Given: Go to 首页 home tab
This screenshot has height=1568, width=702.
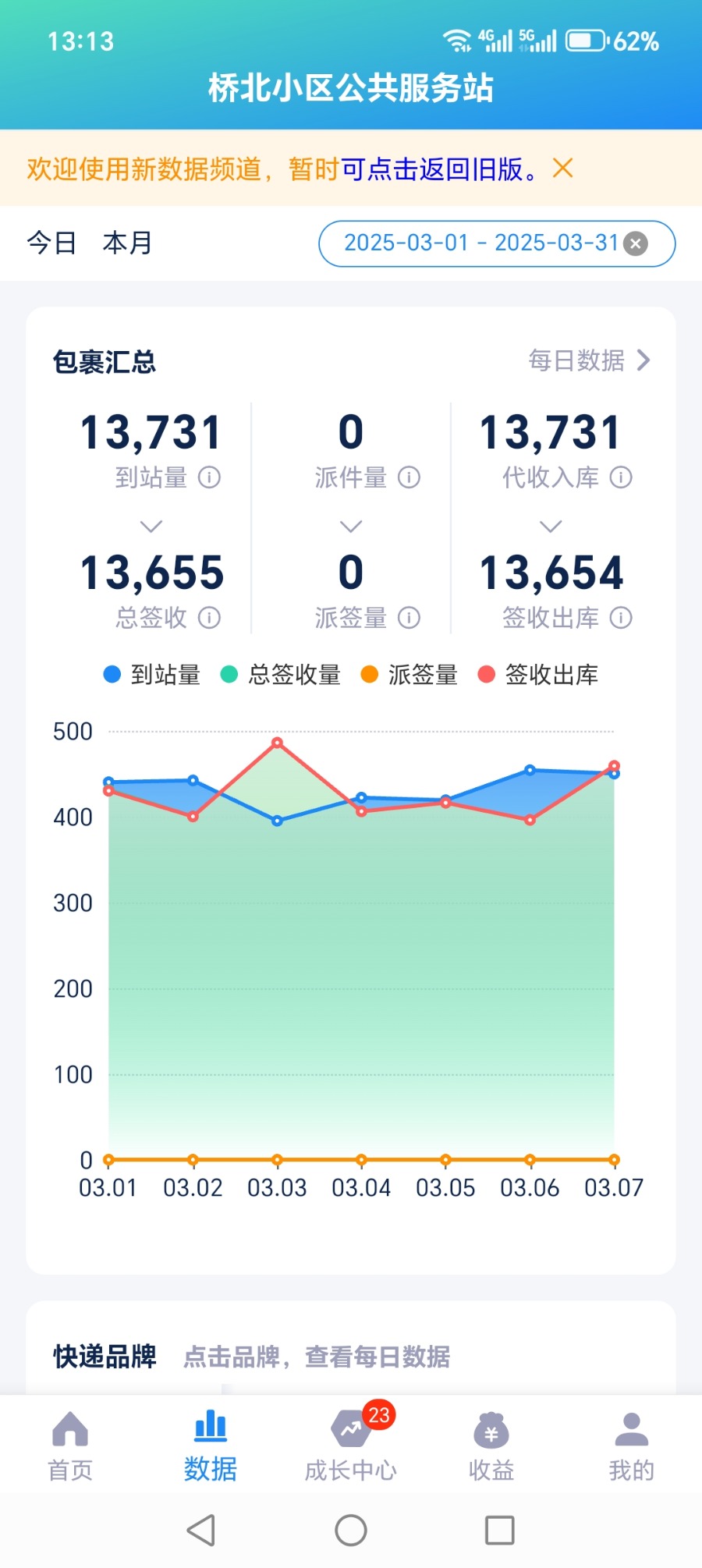Looking at the screenshot, I should [70, 1446].
